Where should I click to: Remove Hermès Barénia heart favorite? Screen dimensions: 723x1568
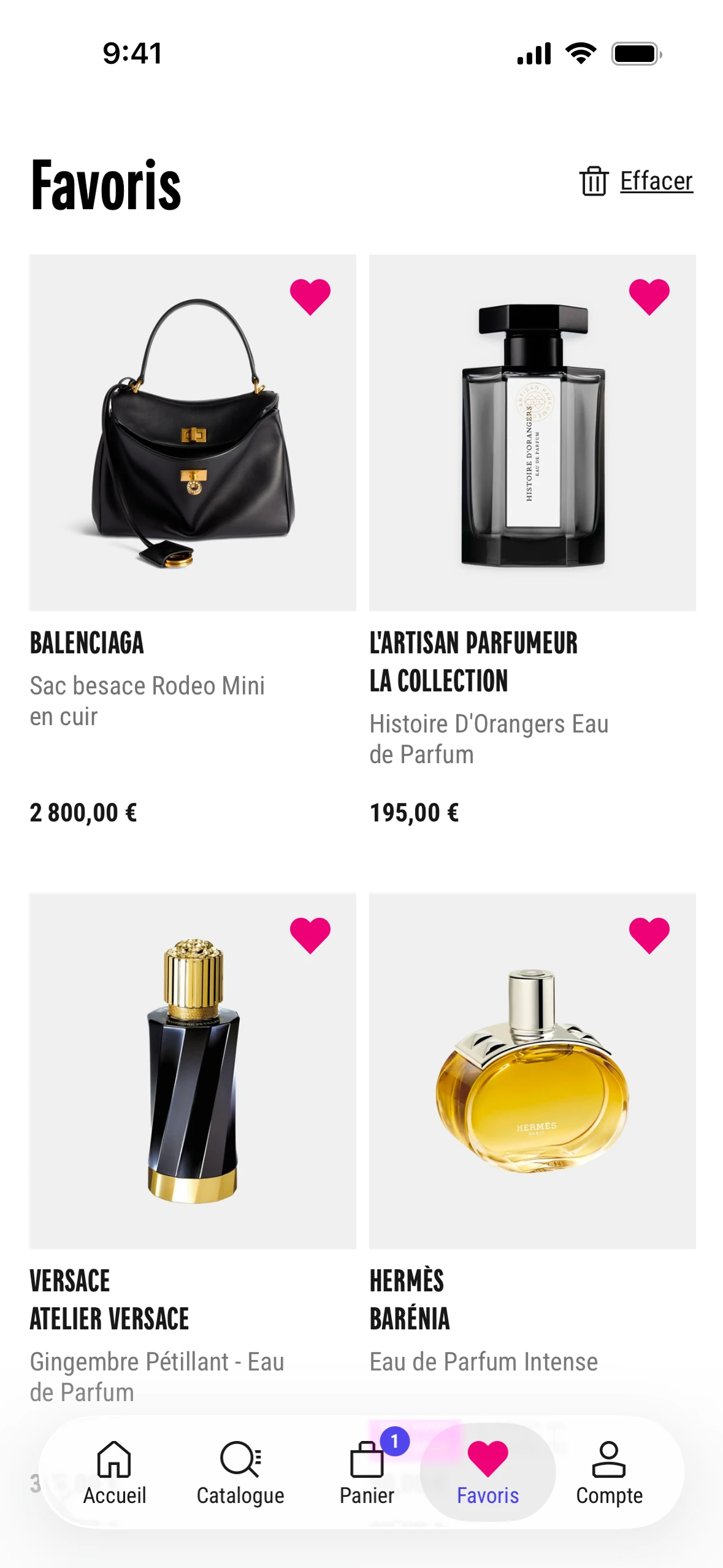[649, 936]
